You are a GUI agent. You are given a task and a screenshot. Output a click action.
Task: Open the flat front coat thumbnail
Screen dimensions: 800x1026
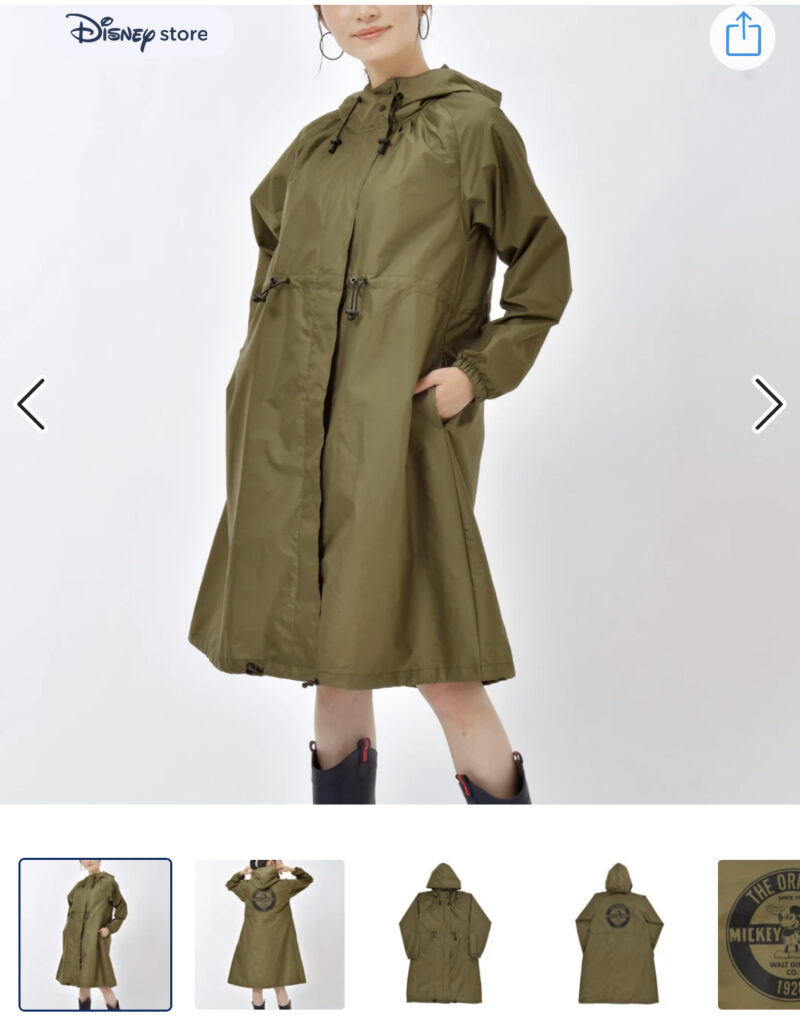pos(444,934)
